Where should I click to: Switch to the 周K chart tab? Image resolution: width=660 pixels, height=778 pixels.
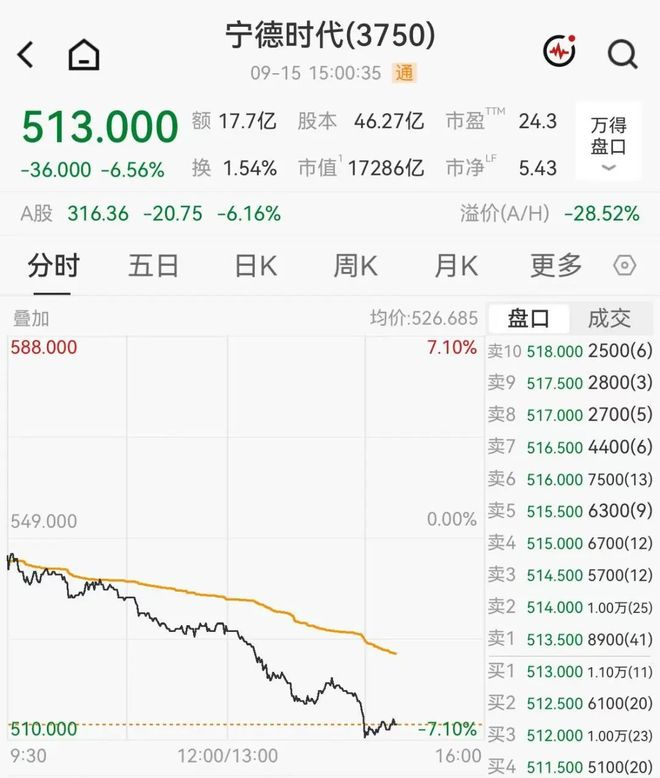[355, 265]
